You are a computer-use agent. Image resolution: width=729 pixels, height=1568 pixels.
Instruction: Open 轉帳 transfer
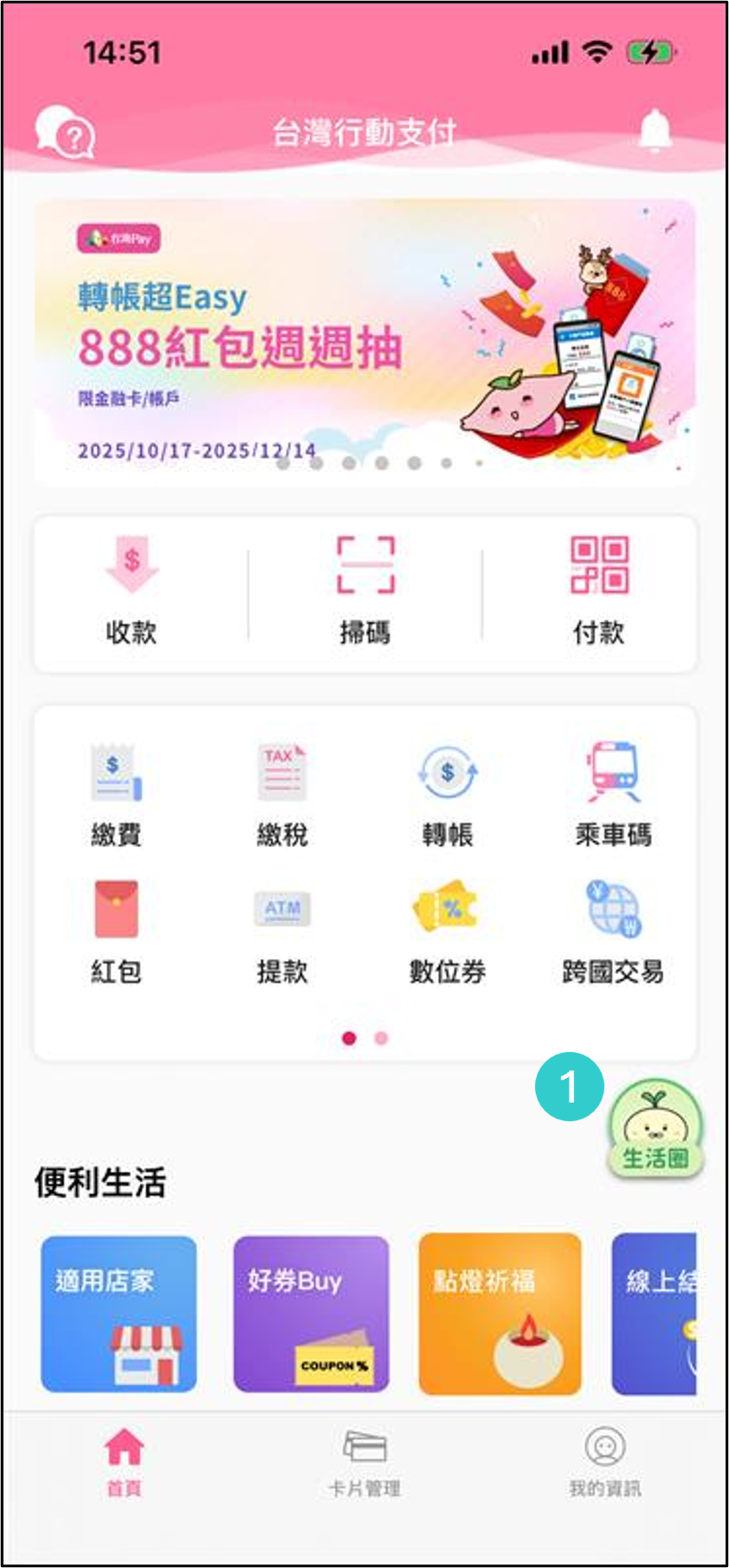[x=448, y=794]
